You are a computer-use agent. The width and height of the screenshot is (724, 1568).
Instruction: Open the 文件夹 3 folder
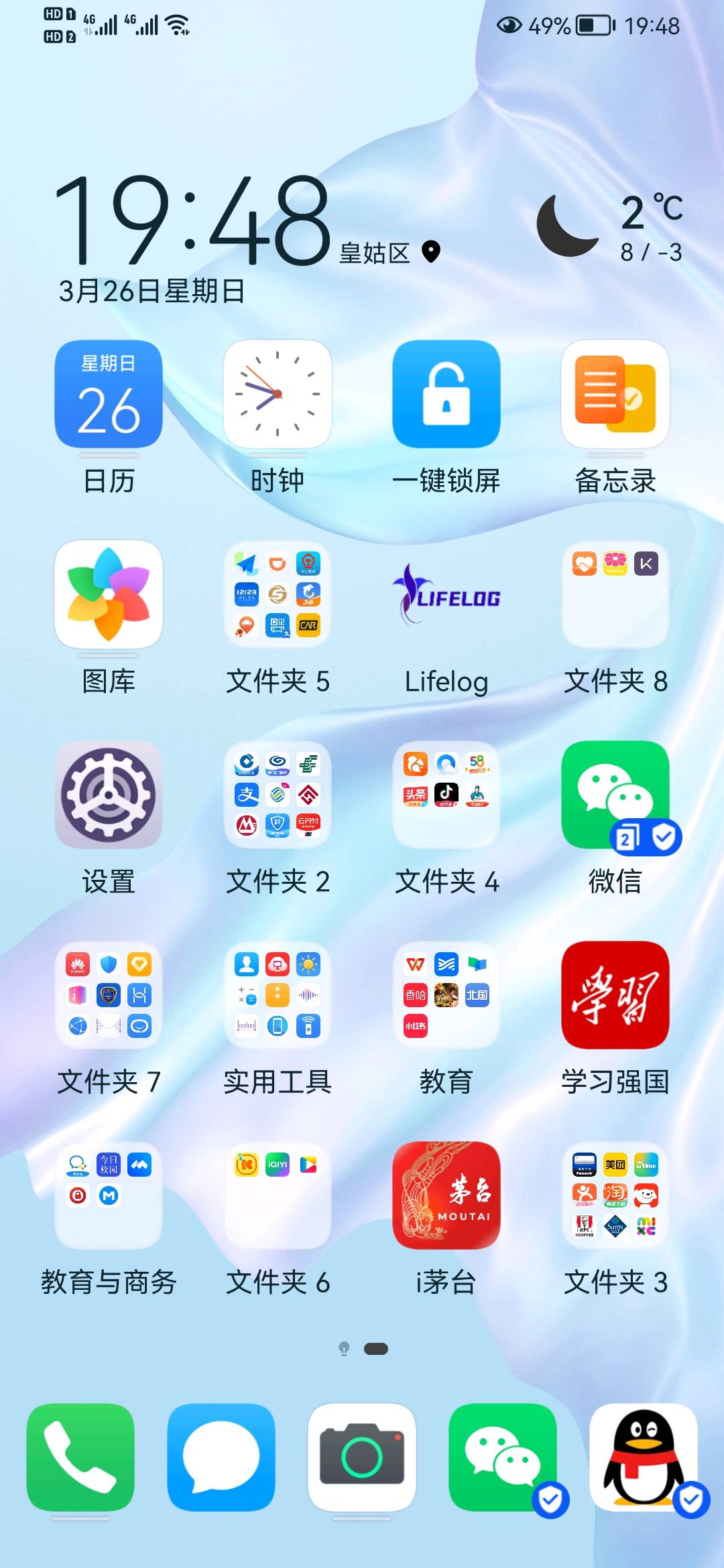[615, 1195]
